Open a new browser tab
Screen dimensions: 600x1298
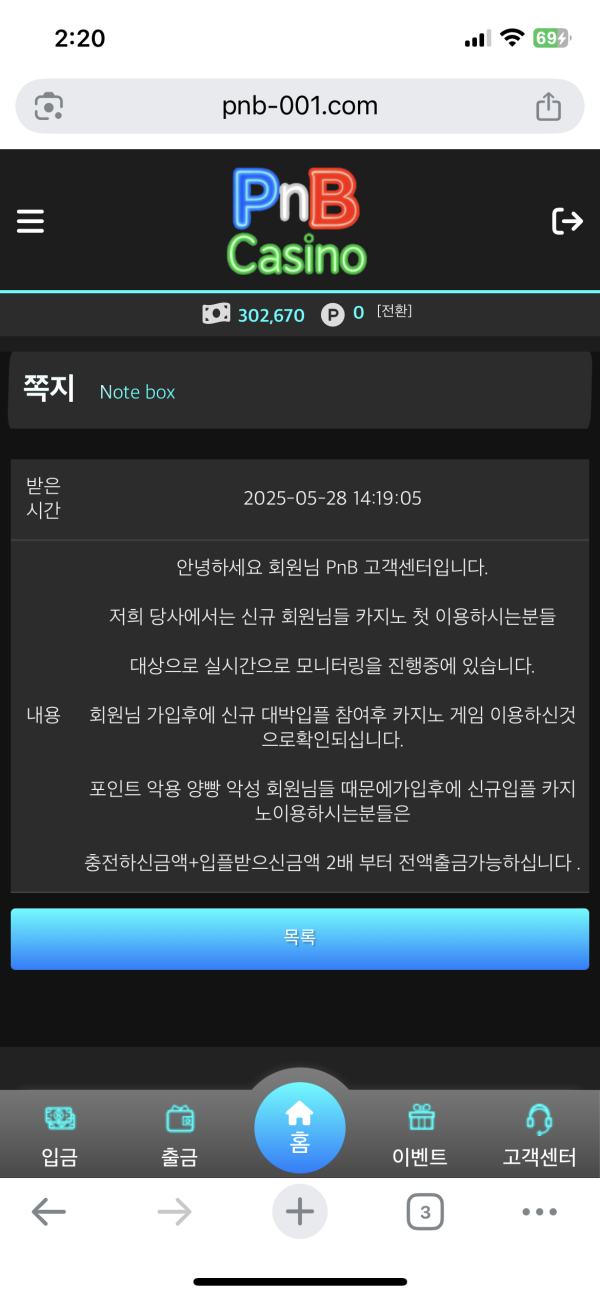300,1213
